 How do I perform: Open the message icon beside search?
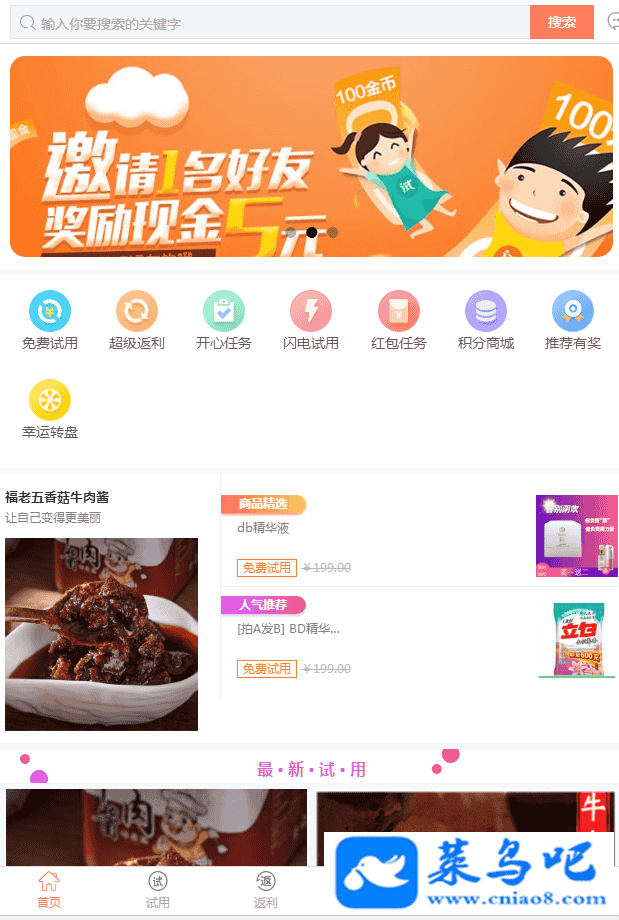click(613, 22)
